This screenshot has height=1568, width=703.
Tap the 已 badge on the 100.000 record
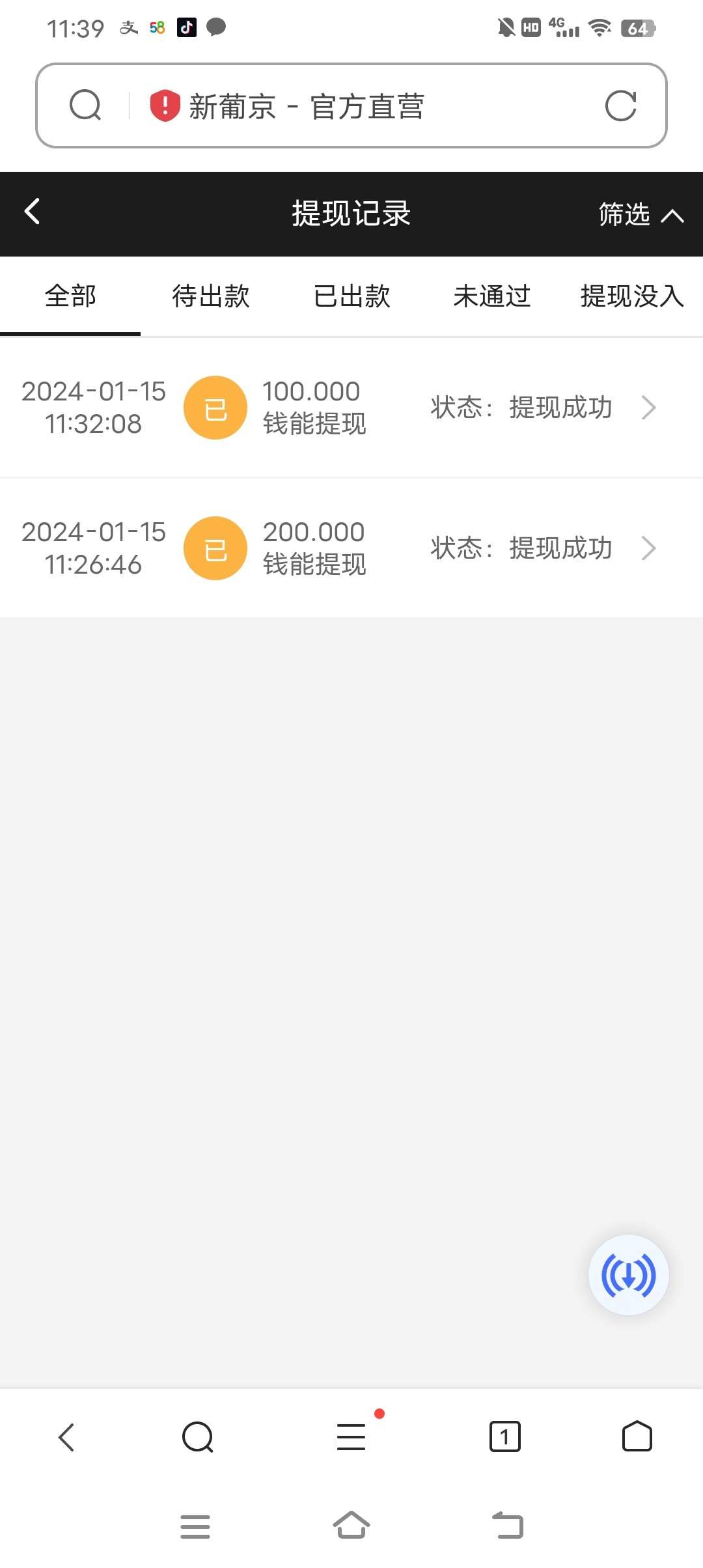coord(215,407)
